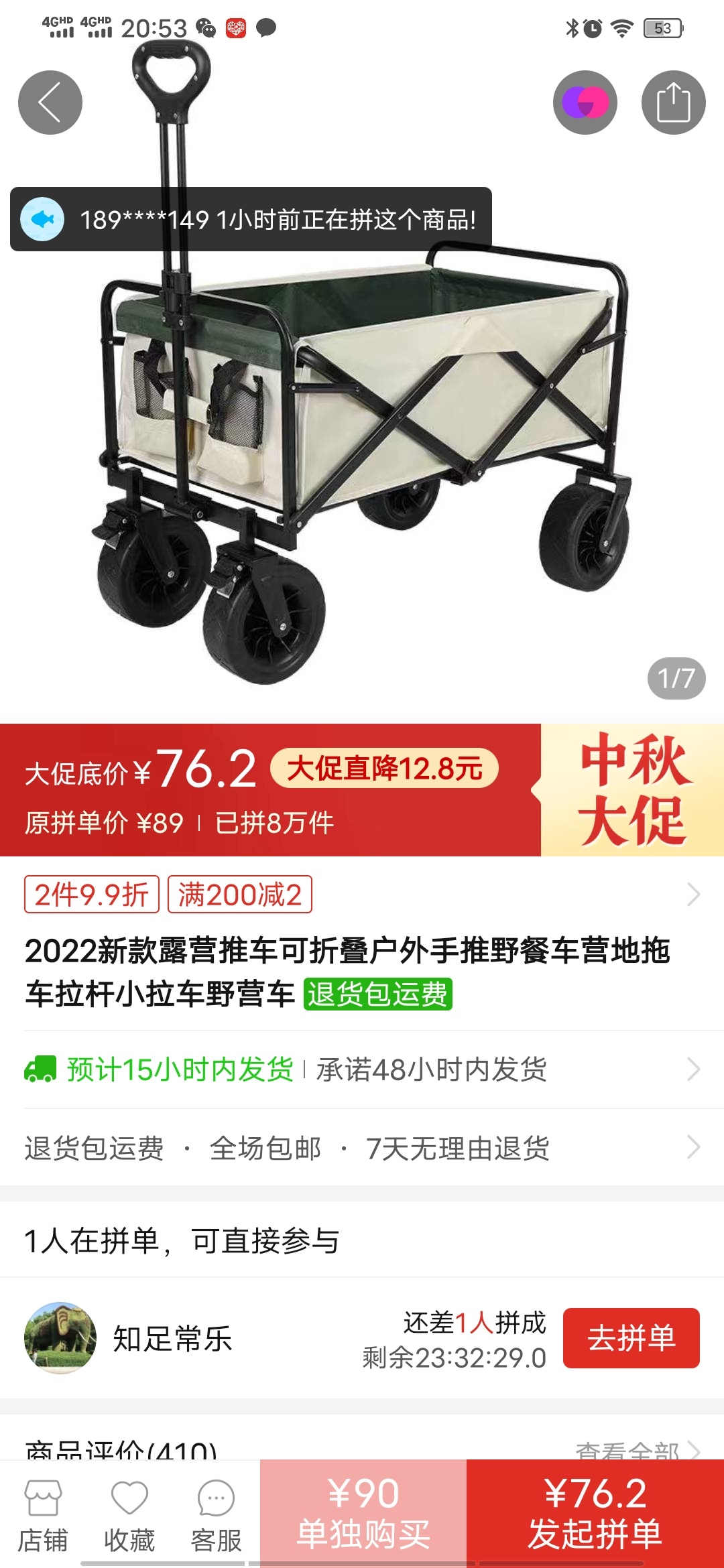This screenshot has width=724, height=1568.
Task: Open the two overlapping circles icon
Action: click(585, 103)
